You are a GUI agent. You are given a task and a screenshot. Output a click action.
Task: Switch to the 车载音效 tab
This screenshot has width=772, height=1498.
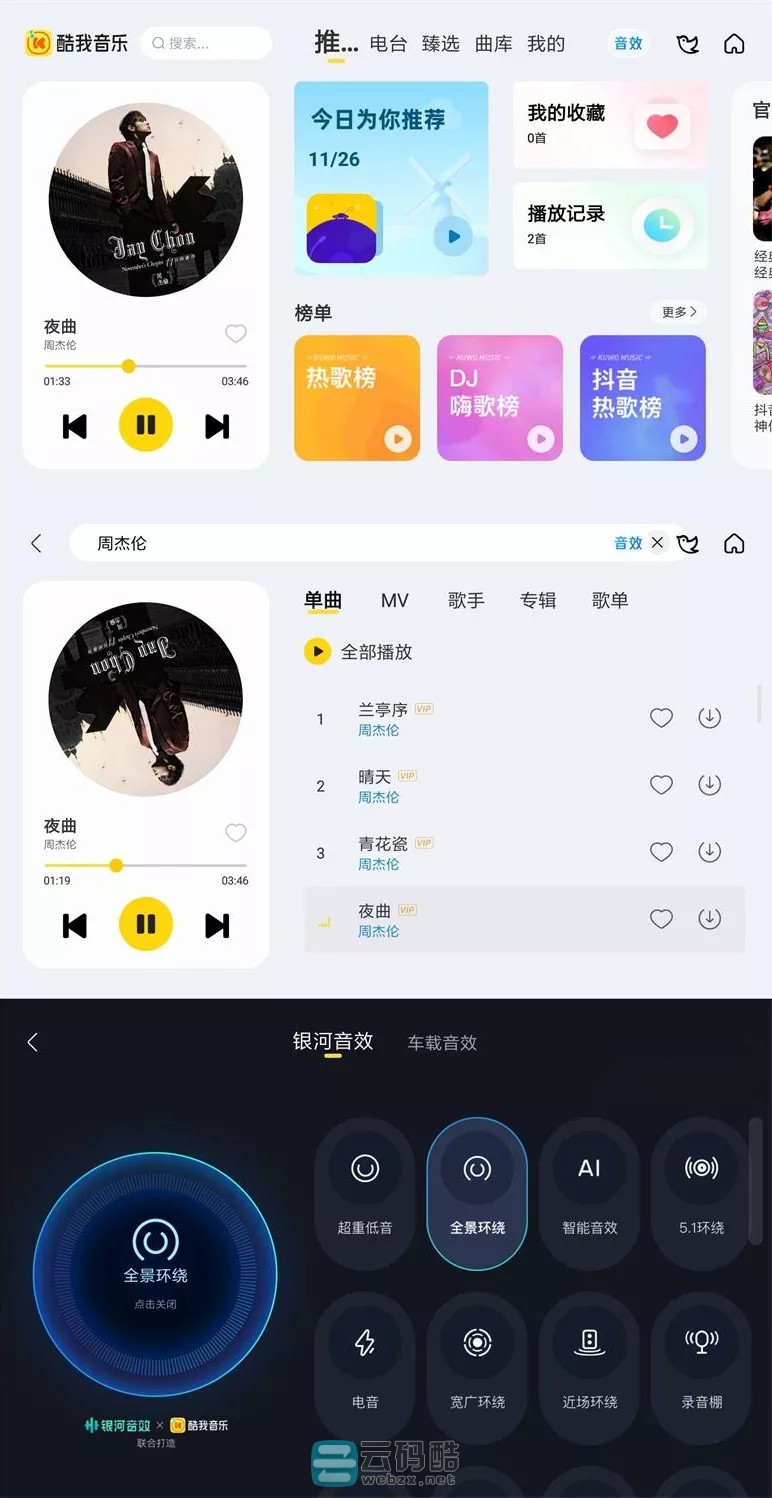pos(442,1041)
